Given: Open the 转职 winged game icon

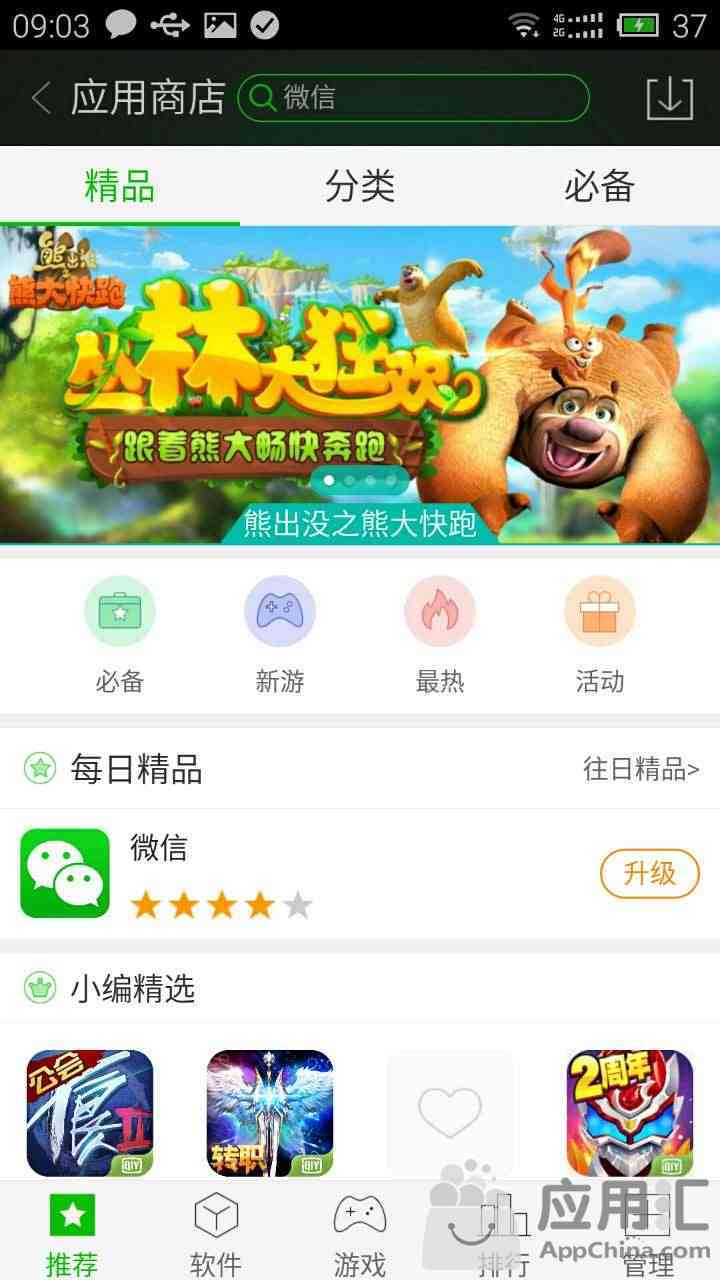Looking at the screenshot, I should tap(270, 1113).
